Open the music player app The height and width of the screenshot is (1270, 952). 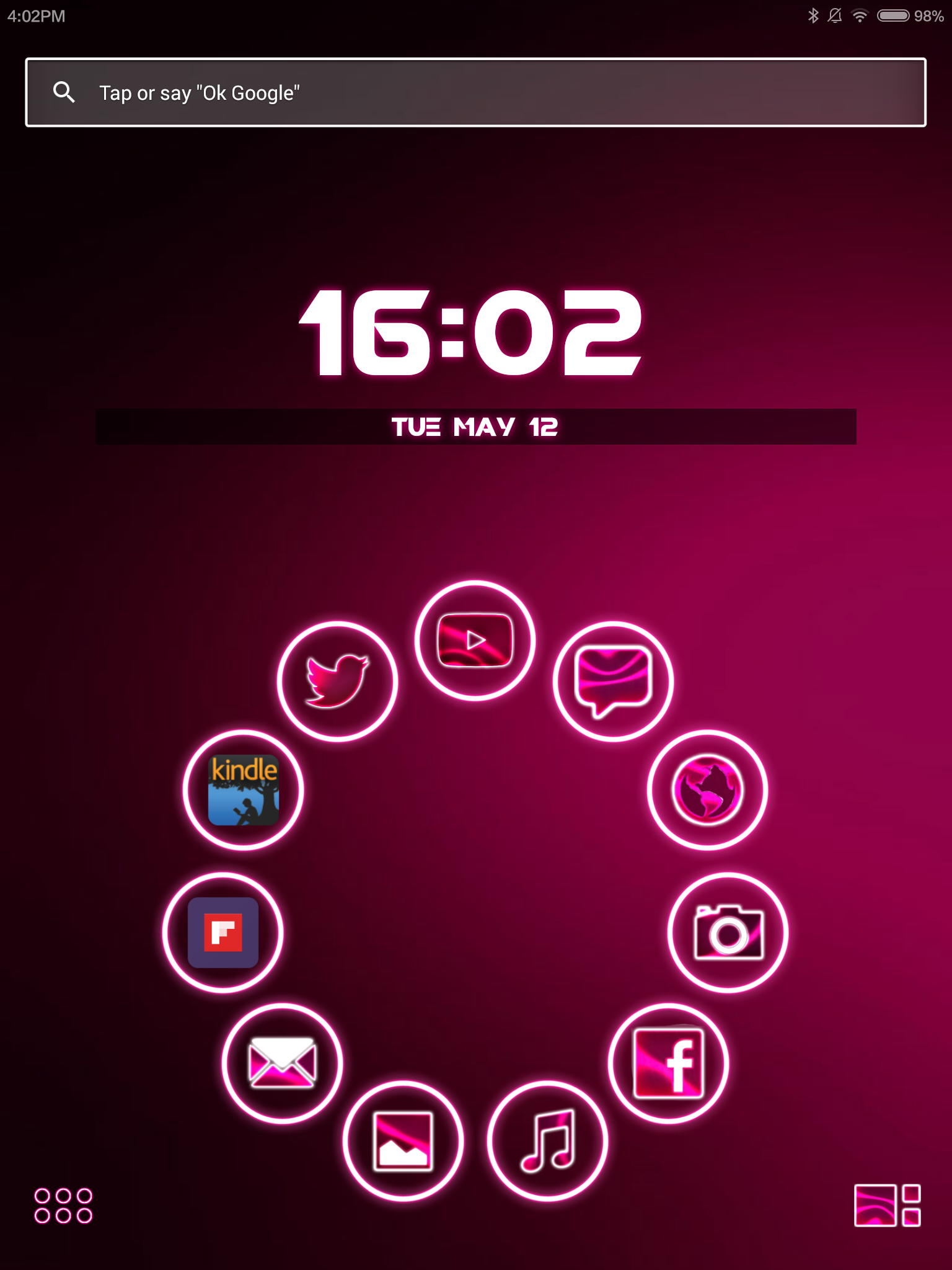(x=547, y=1141)
